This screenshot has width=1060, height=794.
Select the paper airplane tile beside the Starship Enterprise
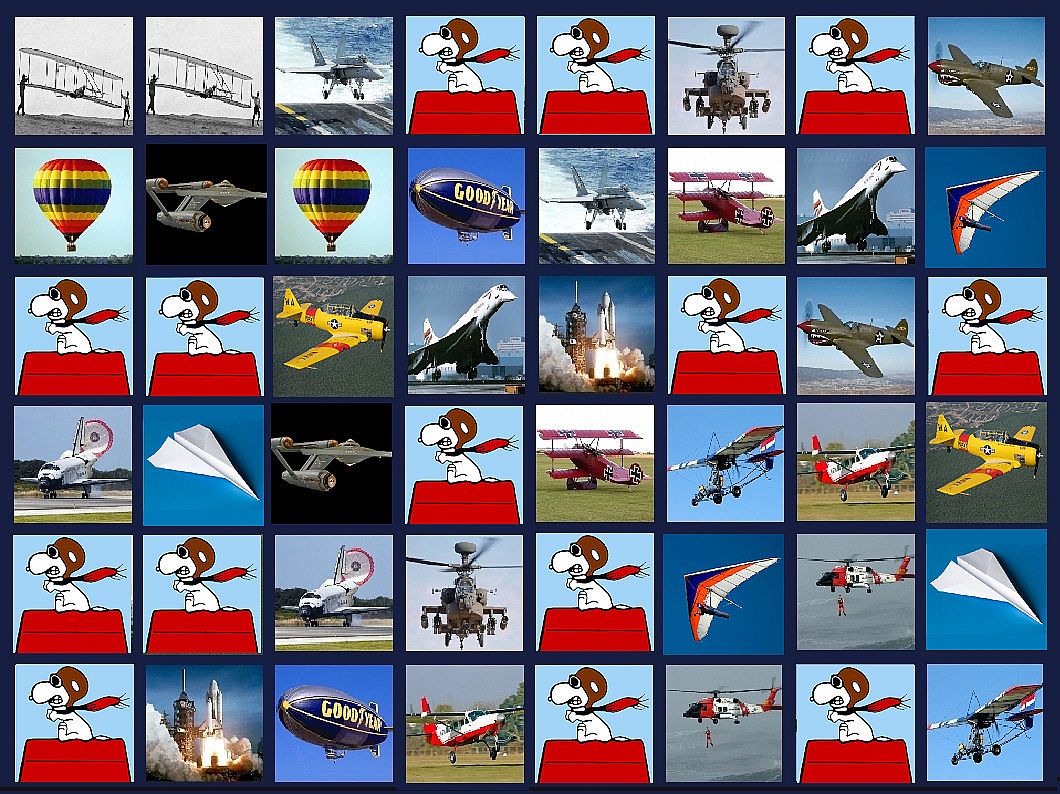pyautogui.click(x=205, y=465)
